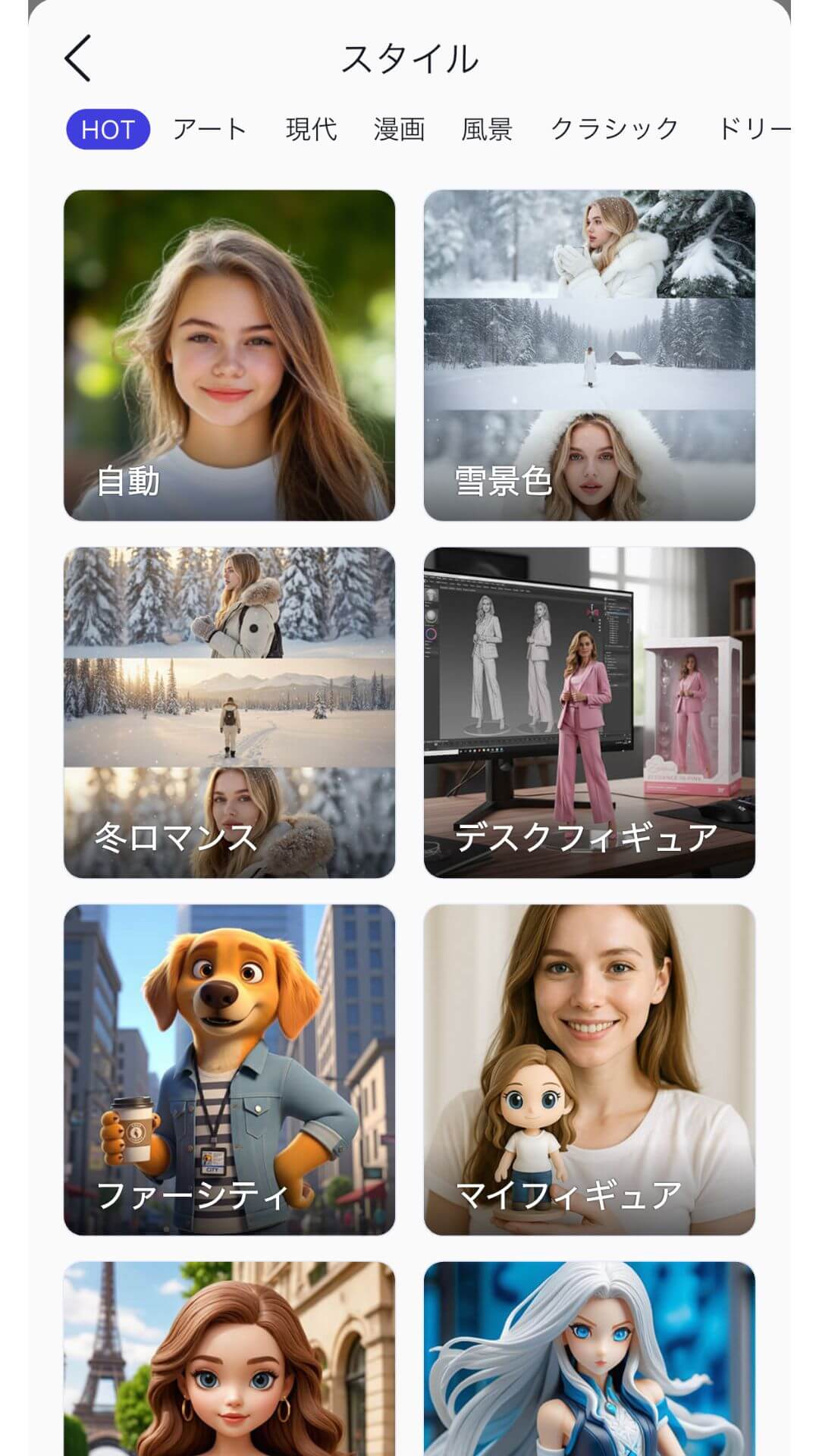Switch to the クラシック tab

pos(614,130)
